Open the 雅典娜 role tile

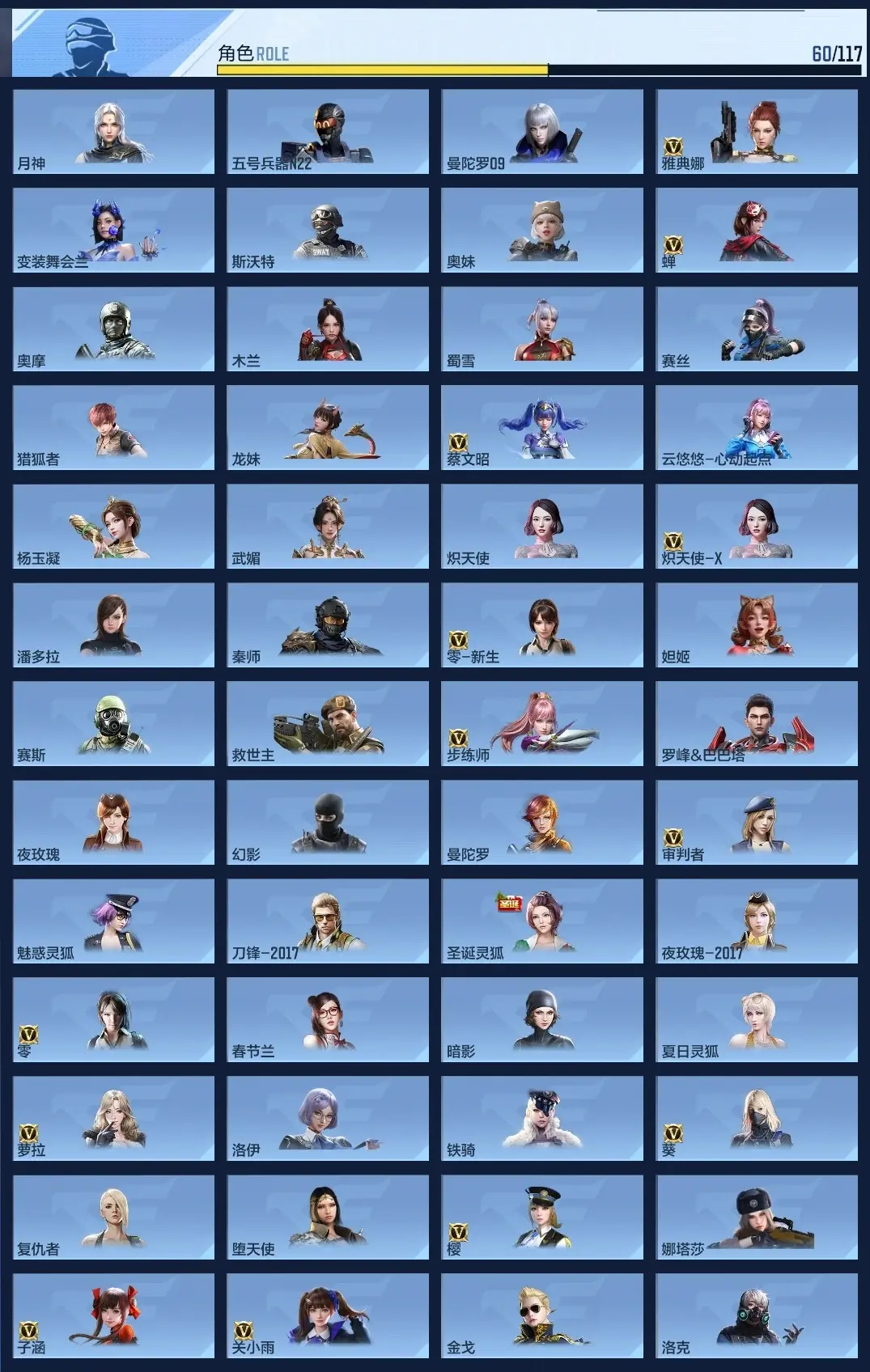coord(757,131)
